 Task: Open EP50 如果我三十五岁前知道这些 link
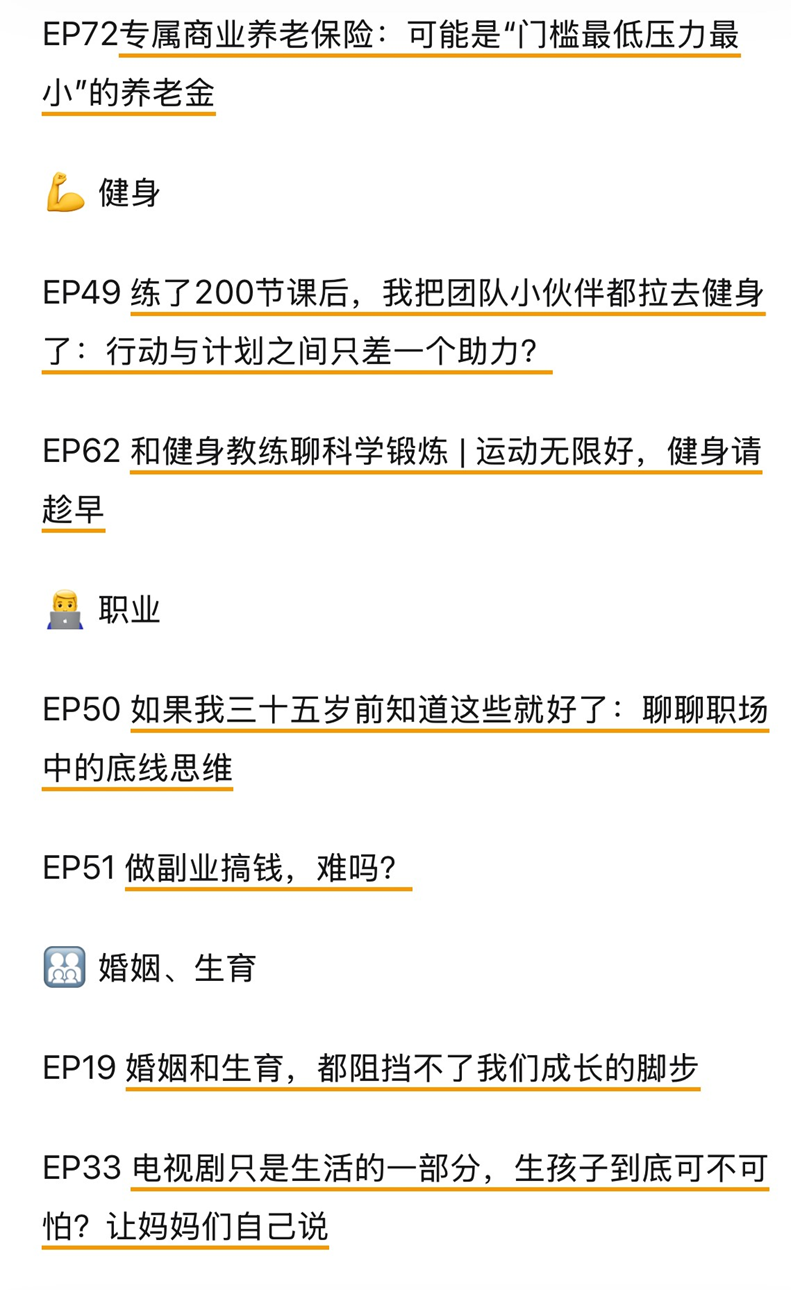tap(449, 711)
